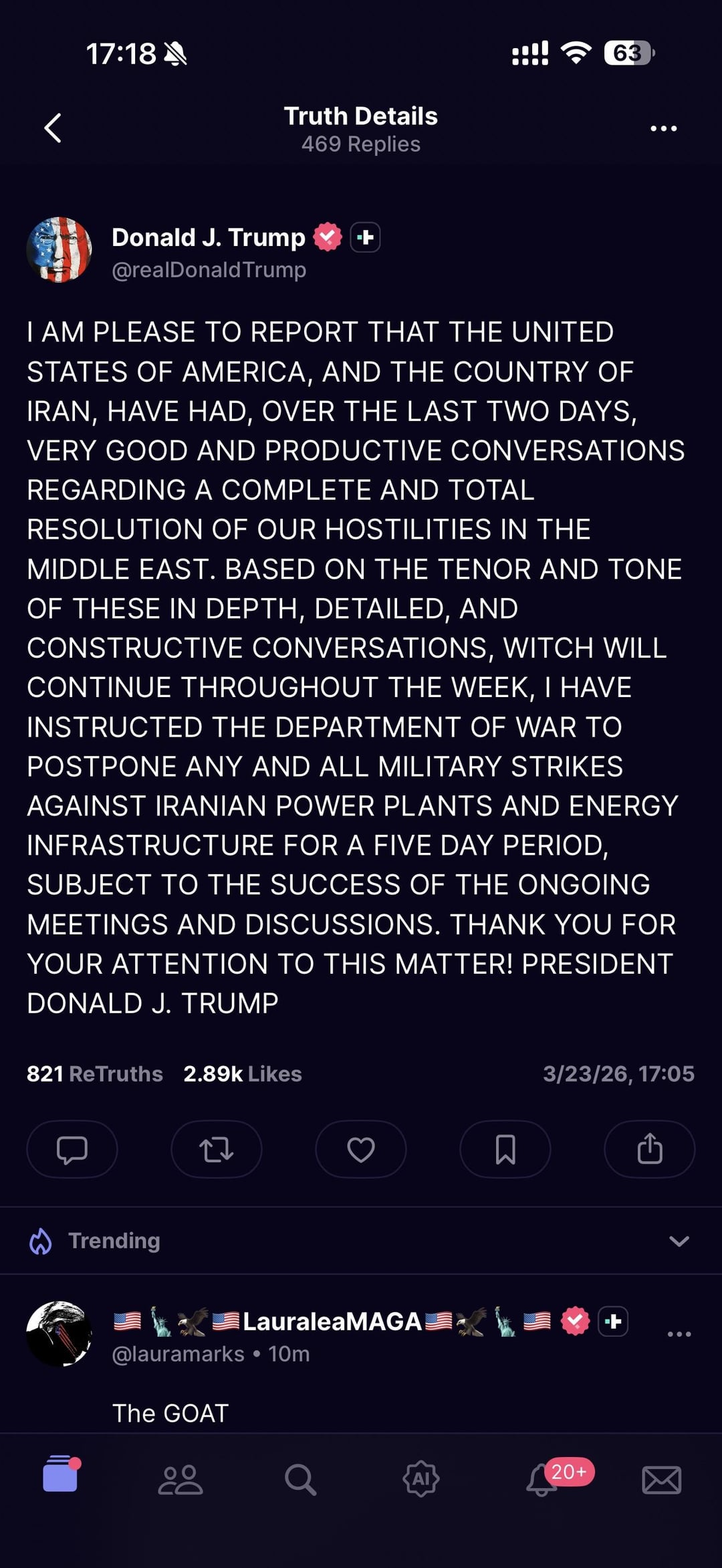This screenshot has width=722, height=1568.
Task: Follow LauraleaMAGA with the plus badge
Action: coord(613,1321)
